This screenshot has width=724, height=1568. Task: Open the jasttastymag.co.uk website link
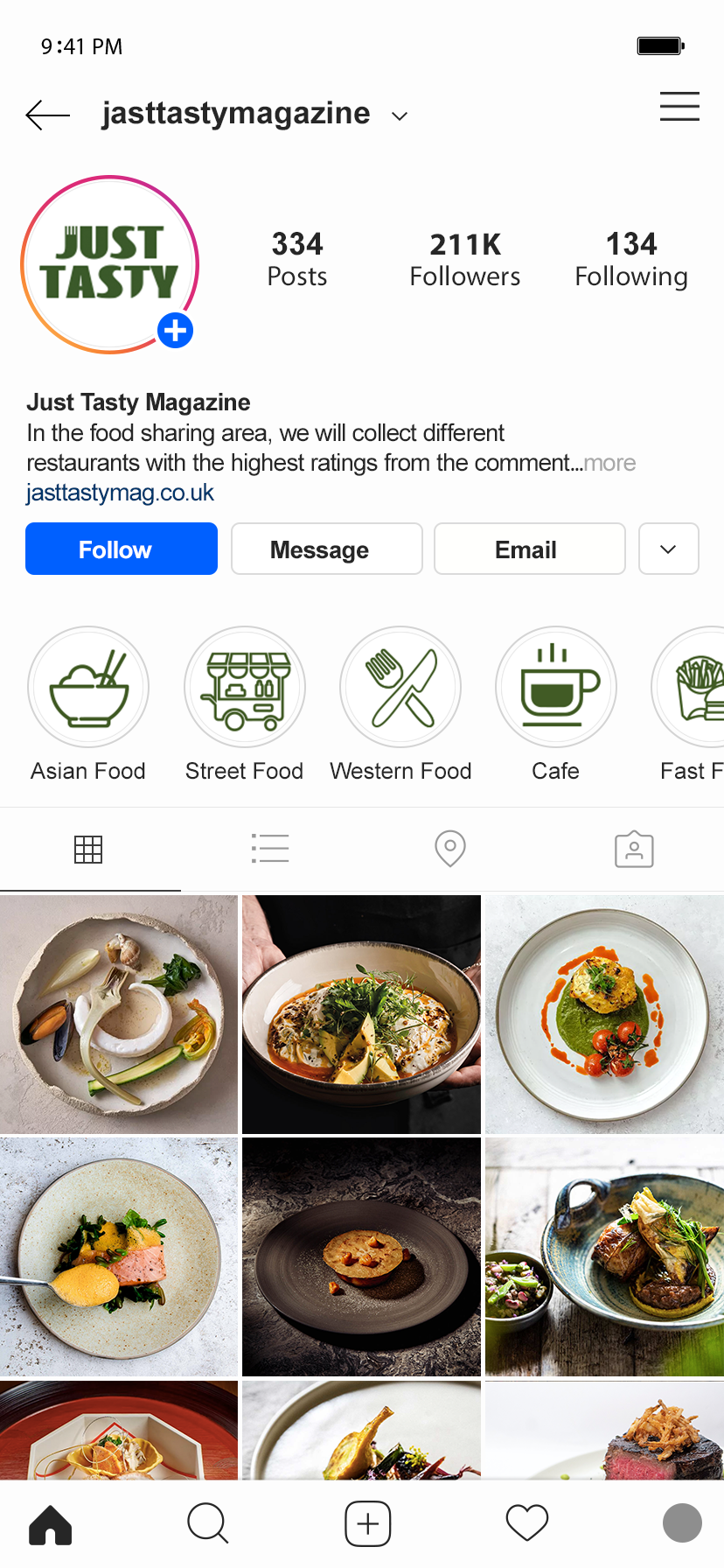(120, 493)
